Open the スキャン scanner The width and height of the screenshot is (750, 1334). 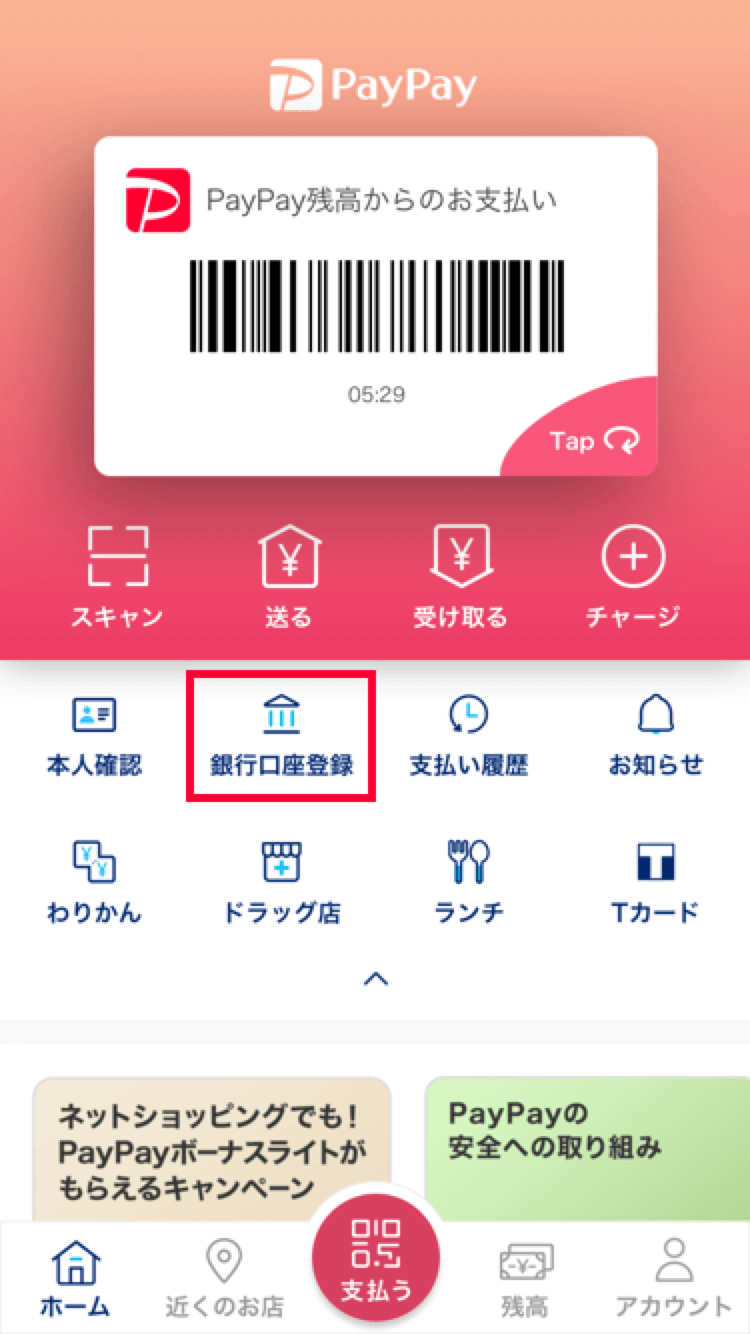117,577
